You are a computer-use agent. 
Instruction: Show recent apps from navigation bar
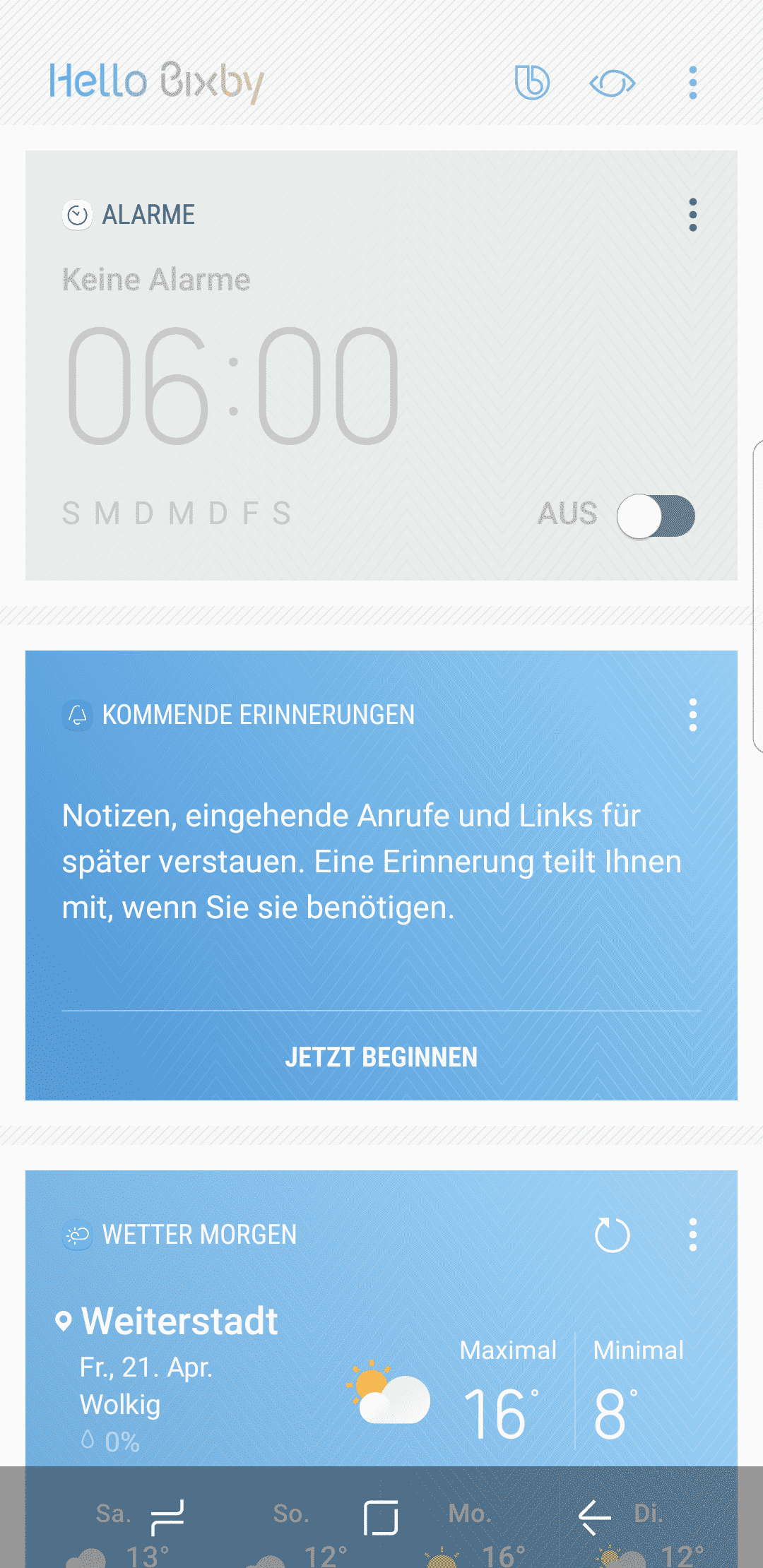(167, 1517)
